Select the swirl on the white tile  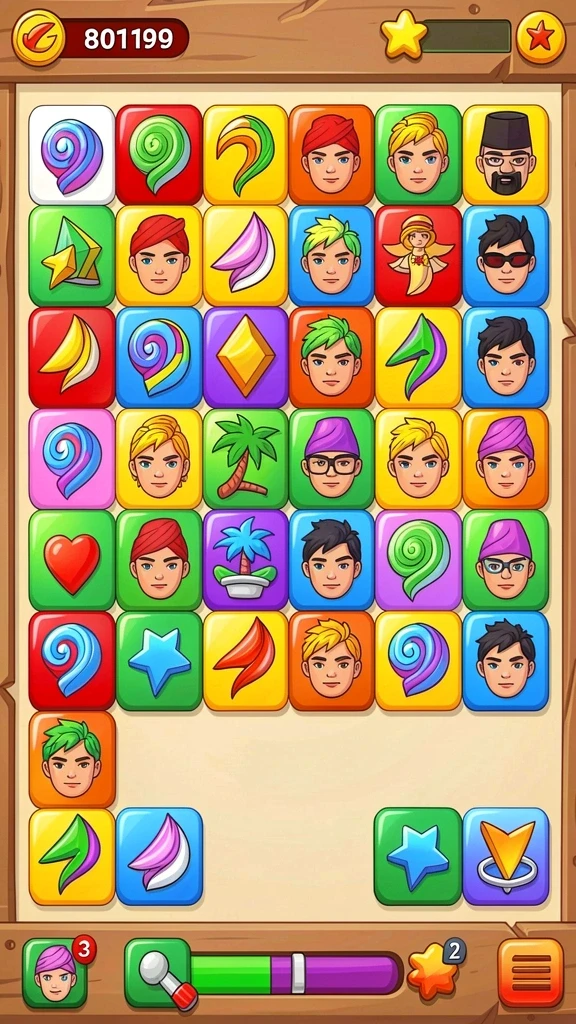[x=72, y=155]
